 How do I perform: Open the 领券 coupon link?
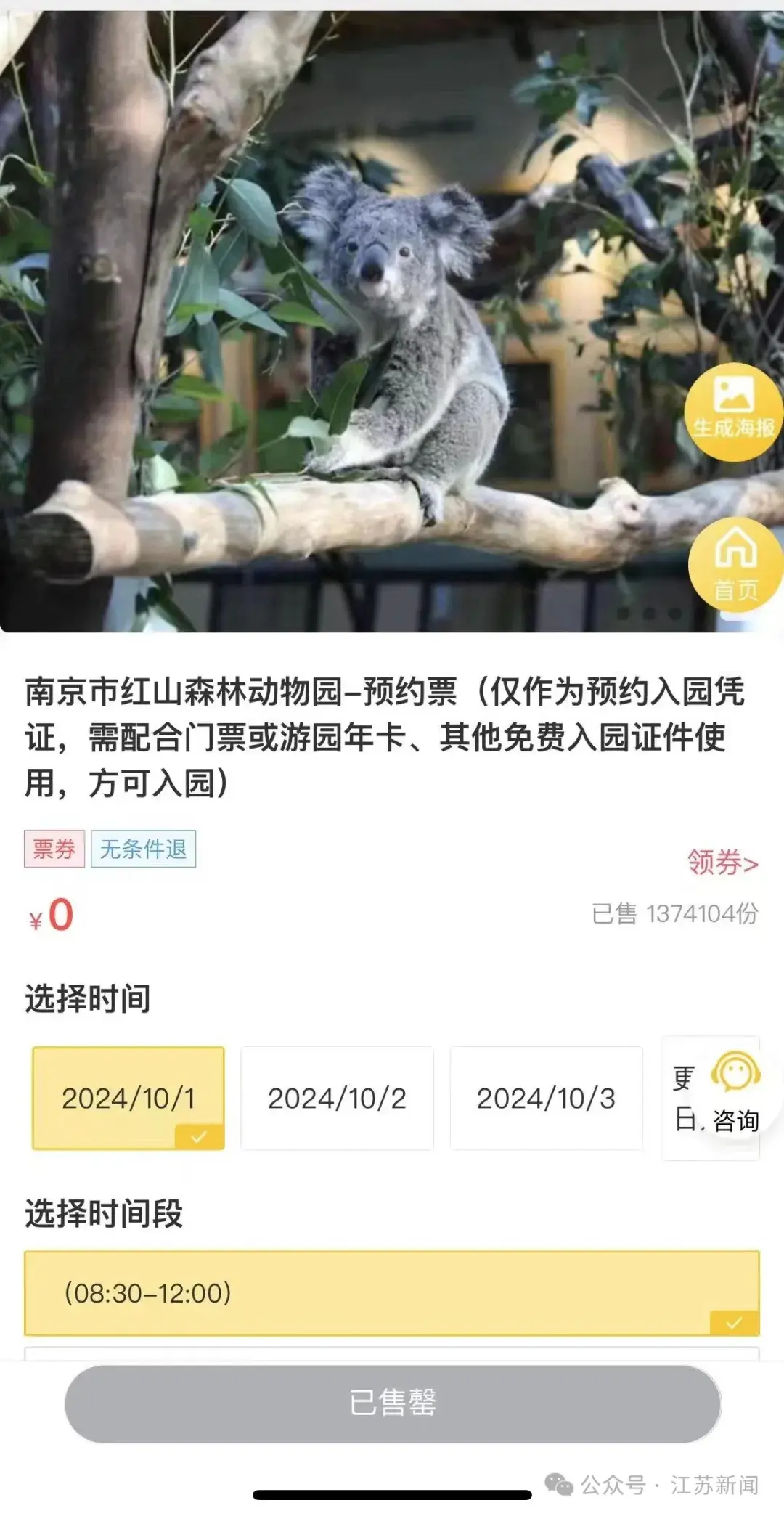[722, 863]
